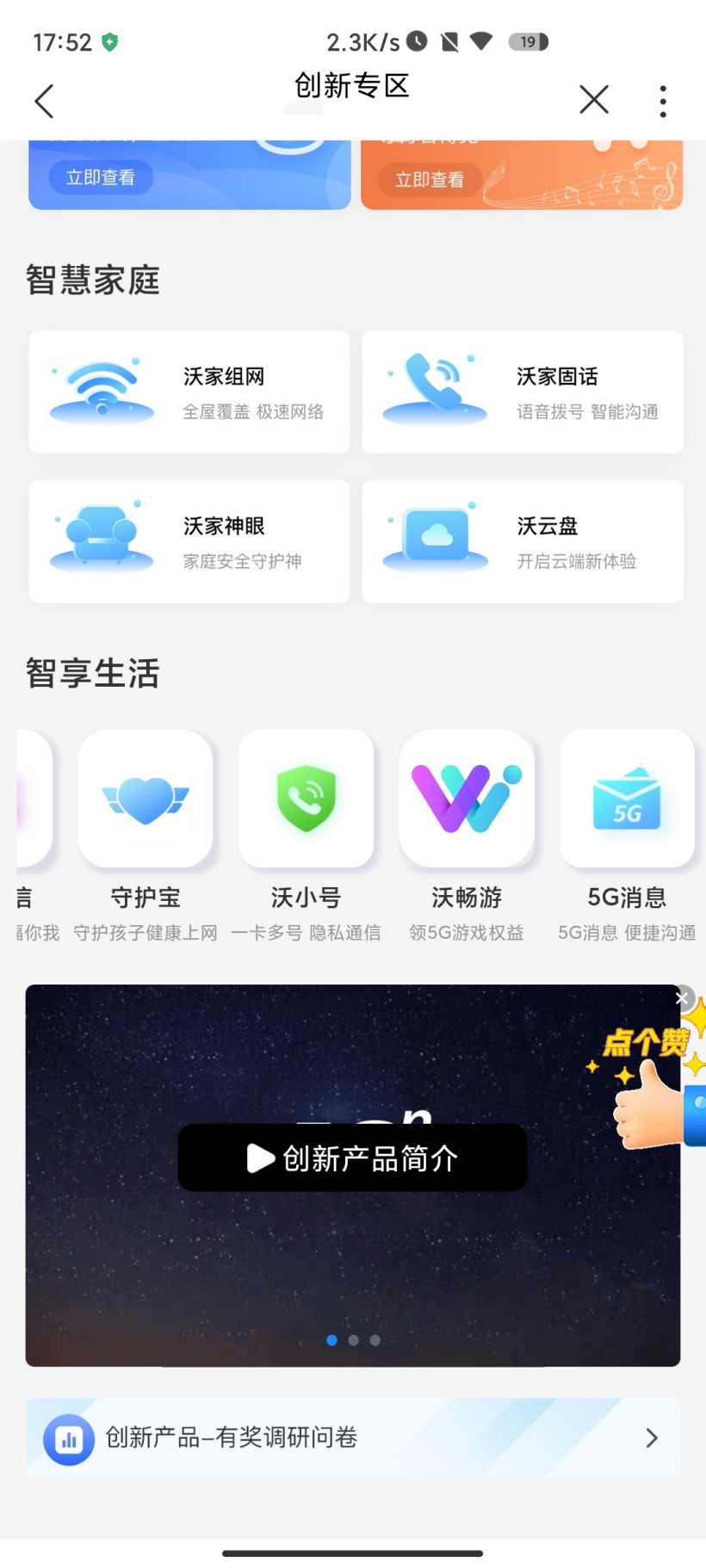
Task: Select 守护宝 in 智享生活
Action: pos(146,799)
